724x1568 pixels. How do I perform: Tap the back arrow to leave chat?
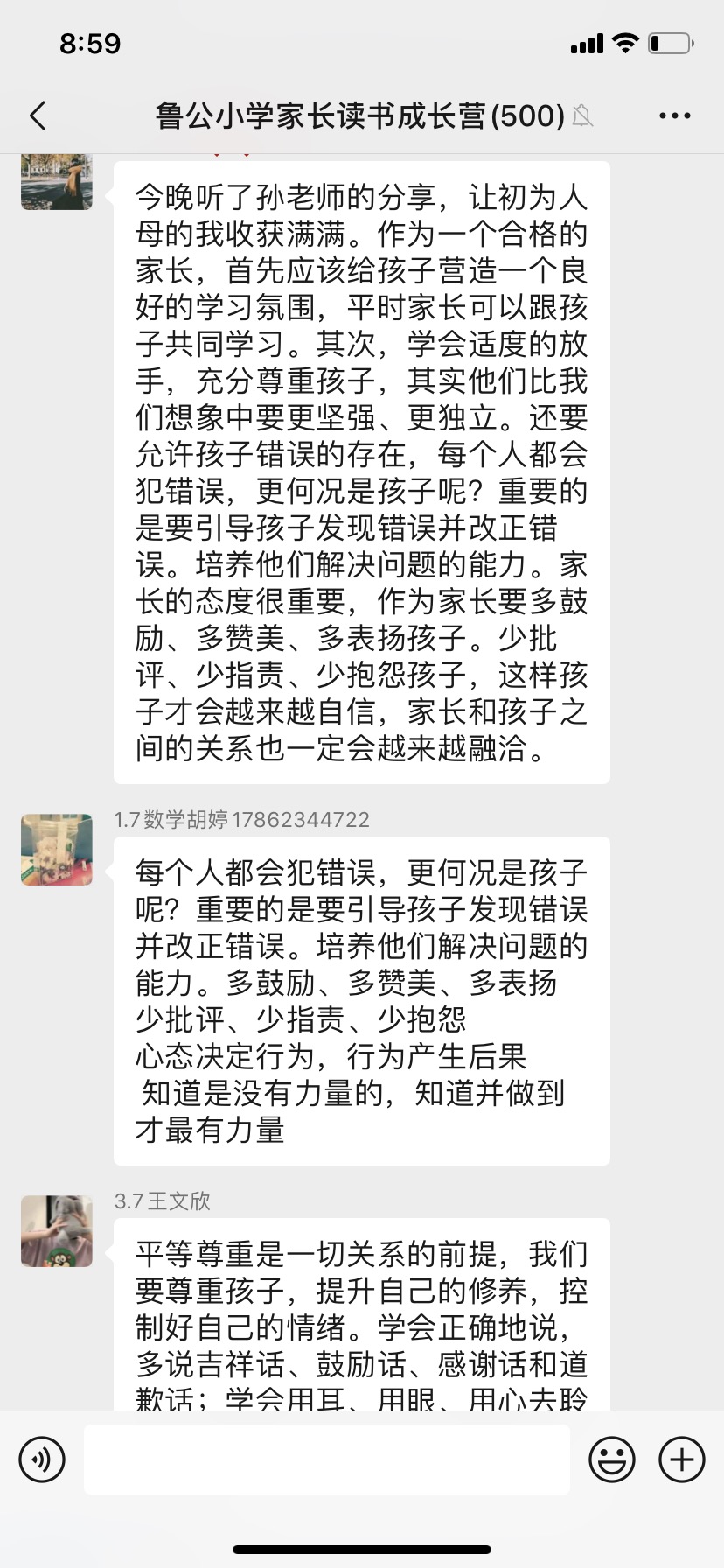36,115
